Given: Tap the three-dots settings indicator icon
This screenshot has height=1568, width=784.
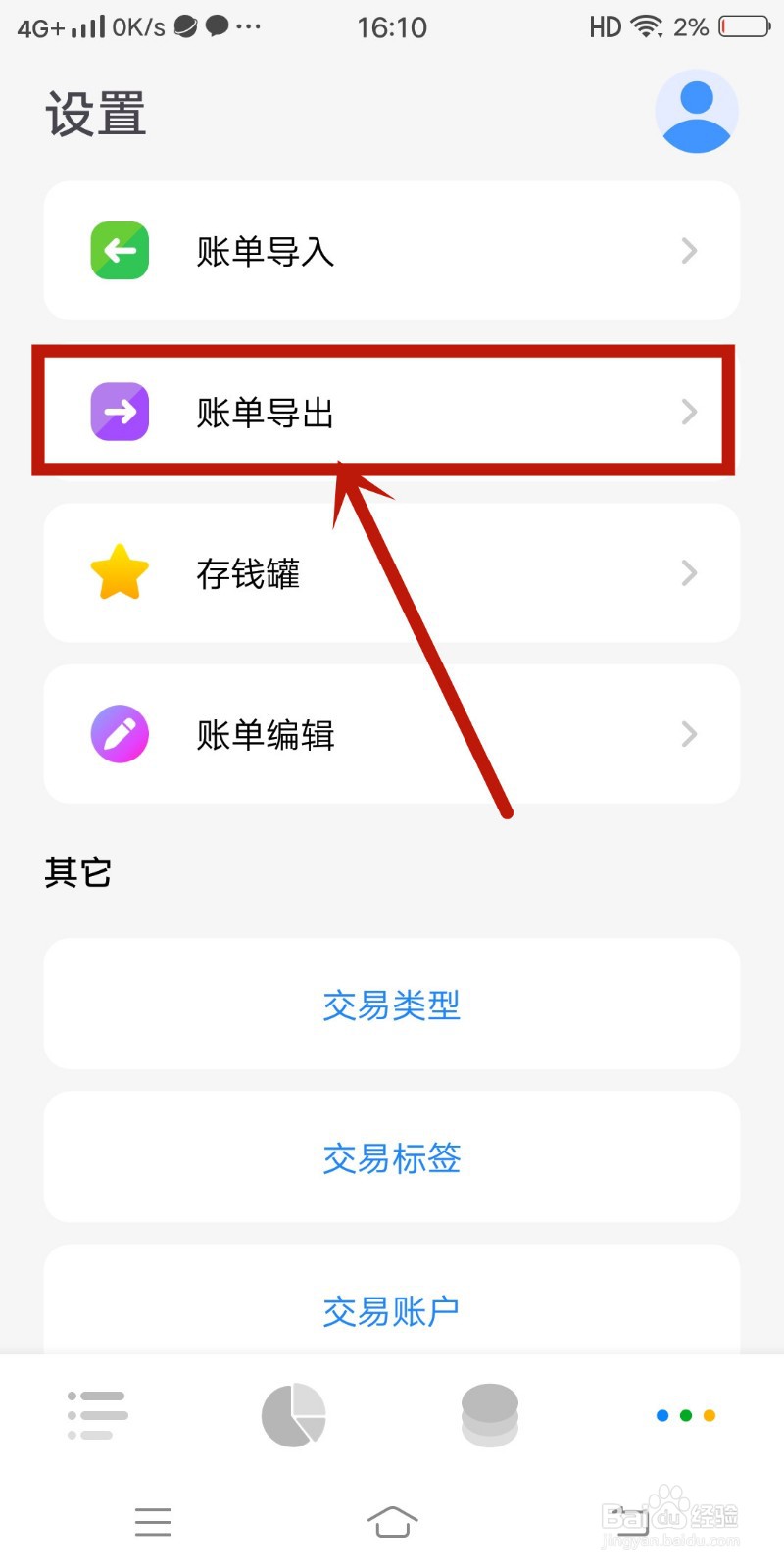Looking at the screenshot, I should pos(684,1414).
